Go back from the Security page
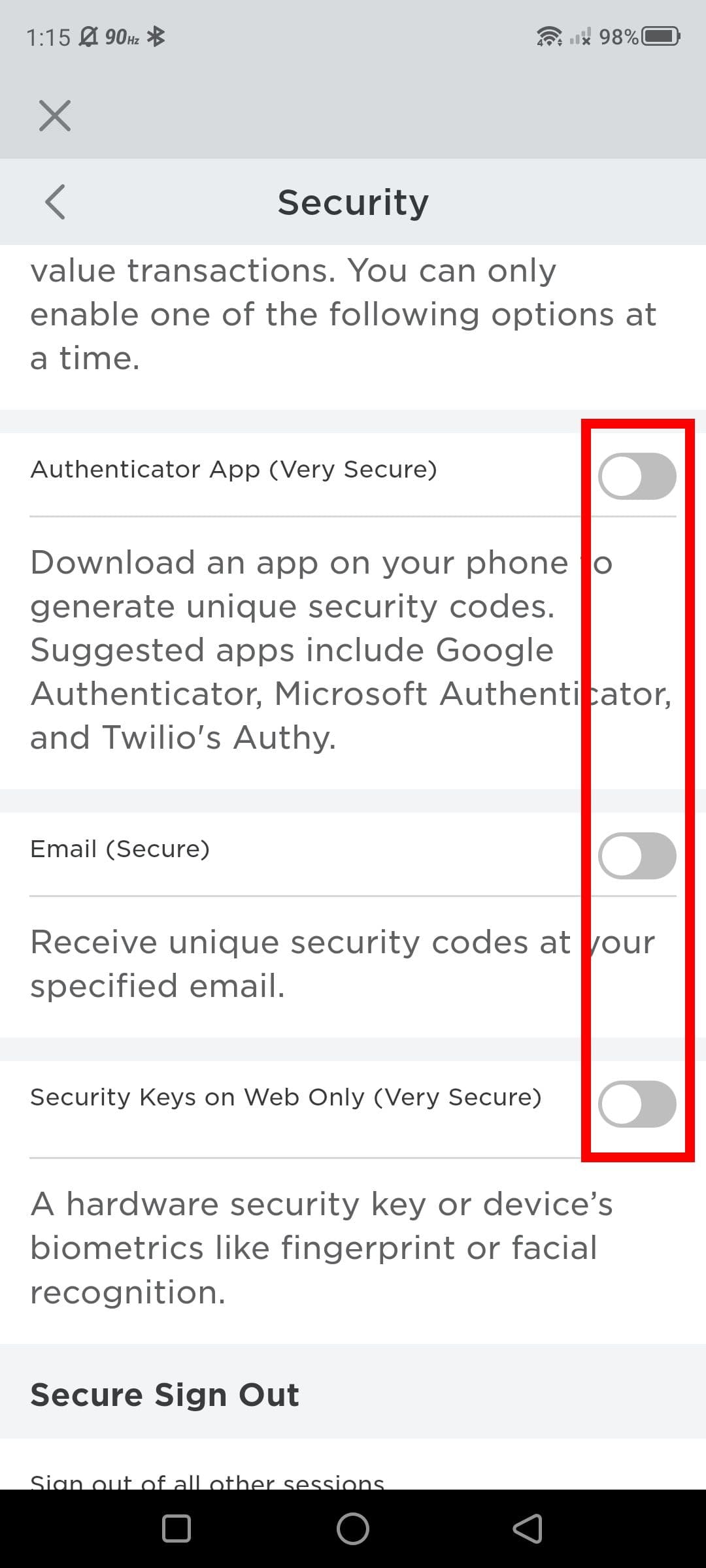Viewport: 706px width, 1568px height. click(x=56, y=201)
